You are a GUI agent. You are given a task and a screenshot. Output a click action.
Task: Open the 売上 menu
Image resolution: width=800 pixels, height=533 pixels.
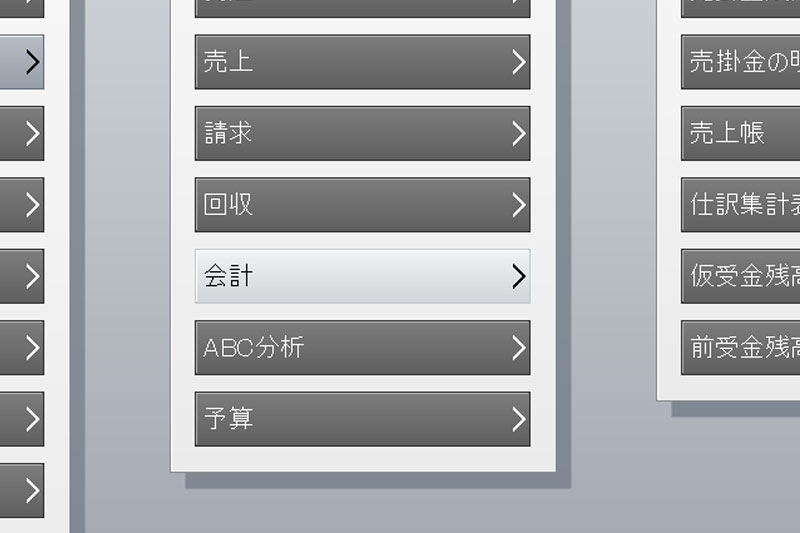[362, 62]
